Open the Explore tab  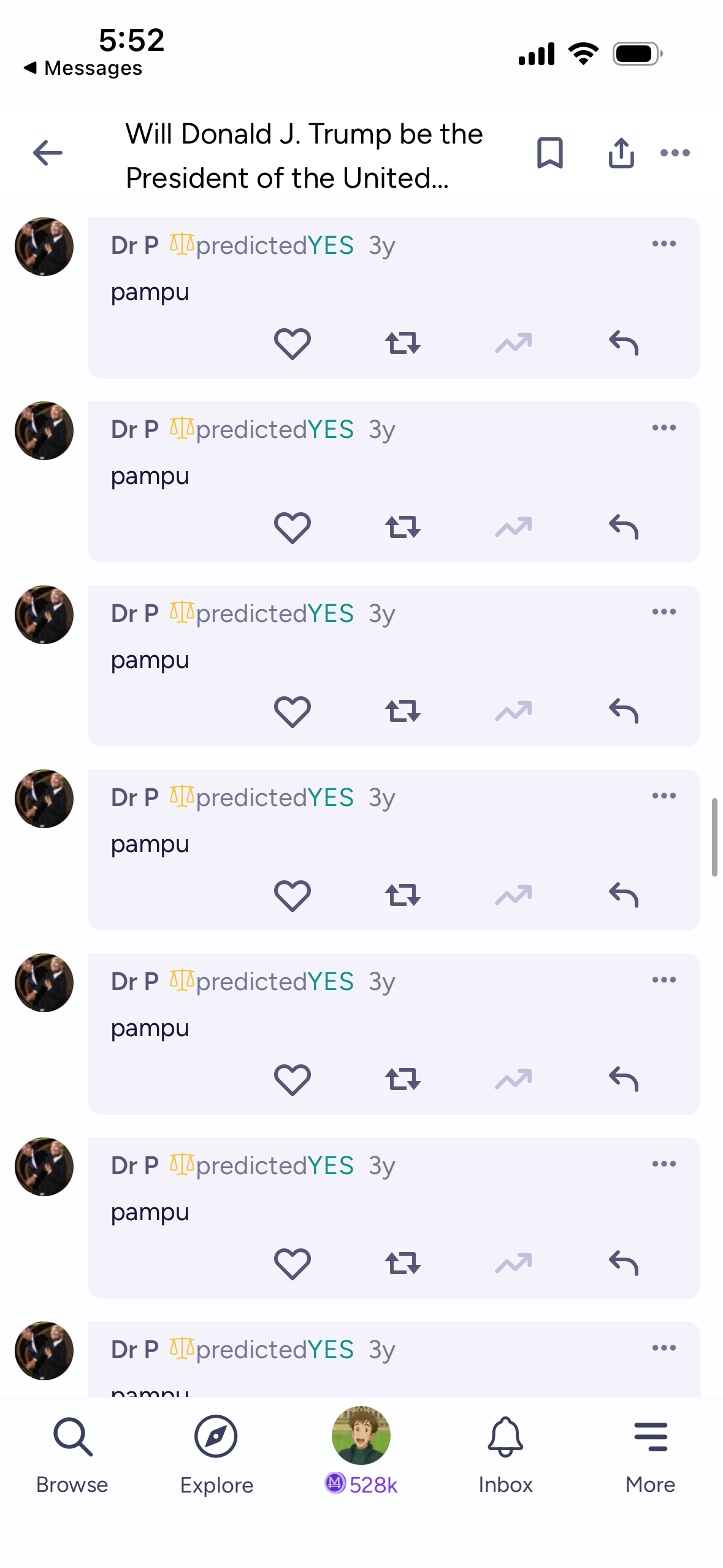(x=216, y=1454)
